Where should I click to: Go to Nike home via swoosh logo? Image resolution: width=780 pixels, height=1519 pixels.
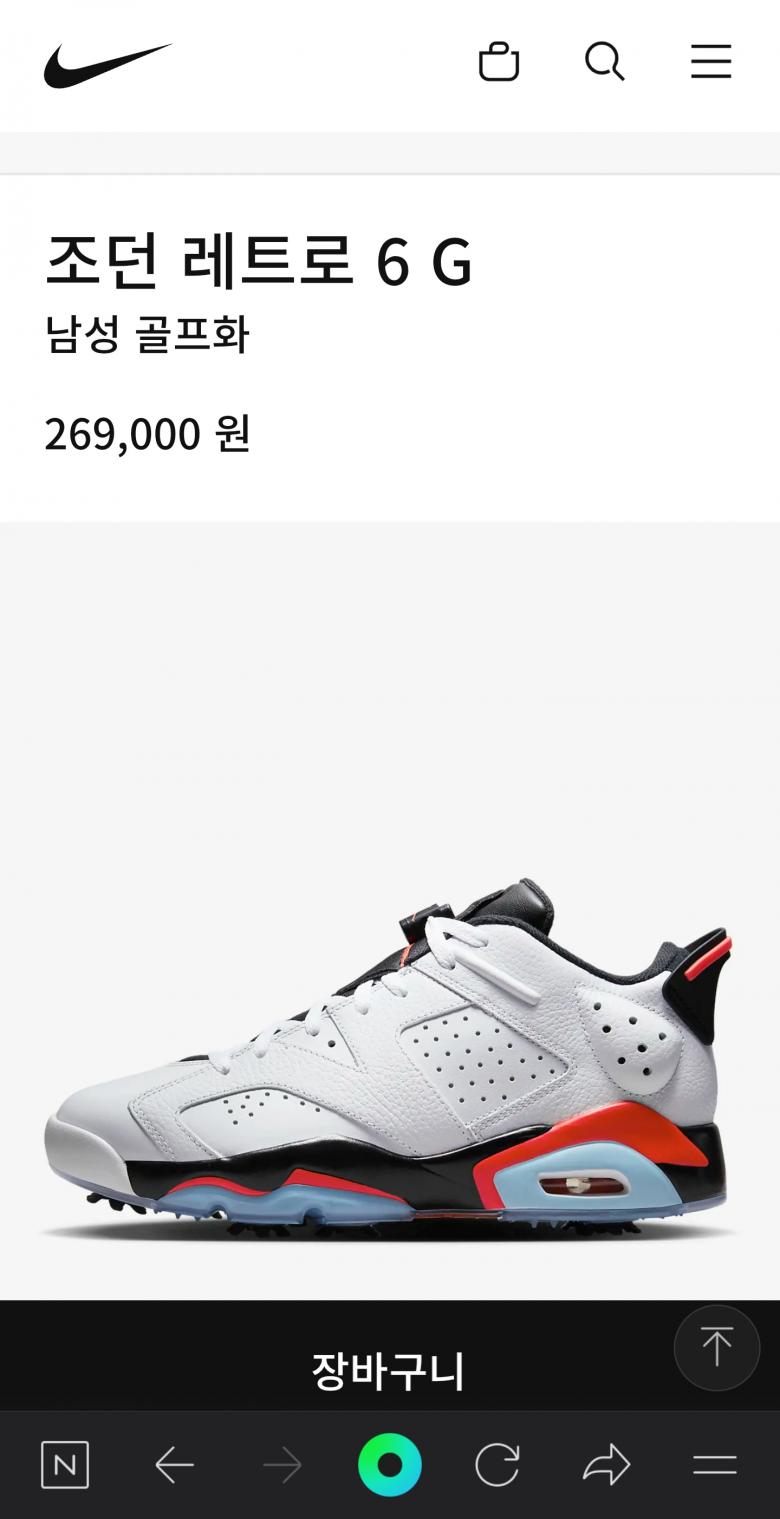tap(108, 64)
